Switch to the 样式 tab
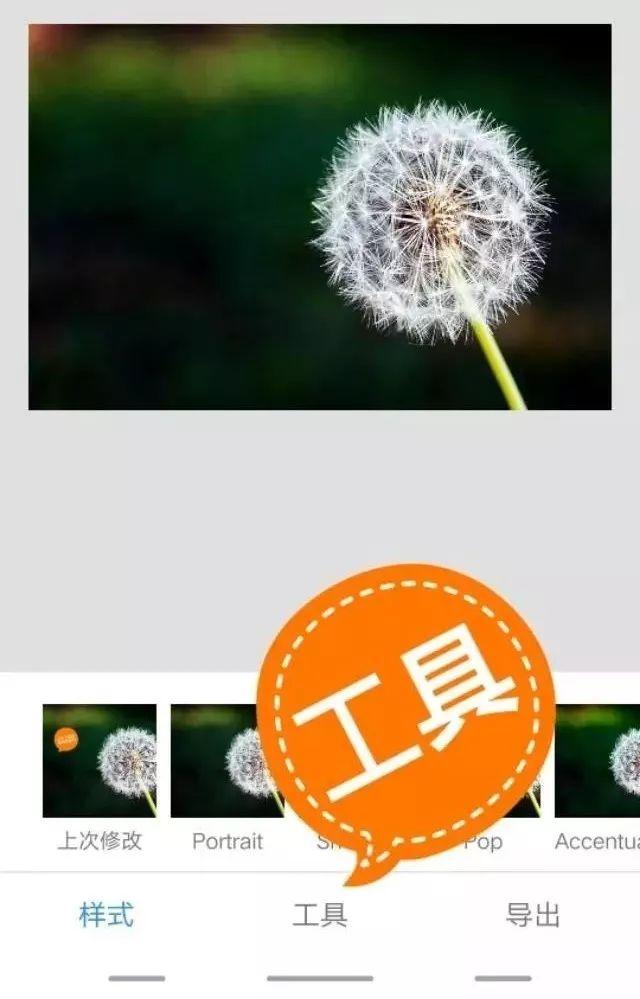Image resolution: width=640 pixels, height=999 pixels. 106,915
